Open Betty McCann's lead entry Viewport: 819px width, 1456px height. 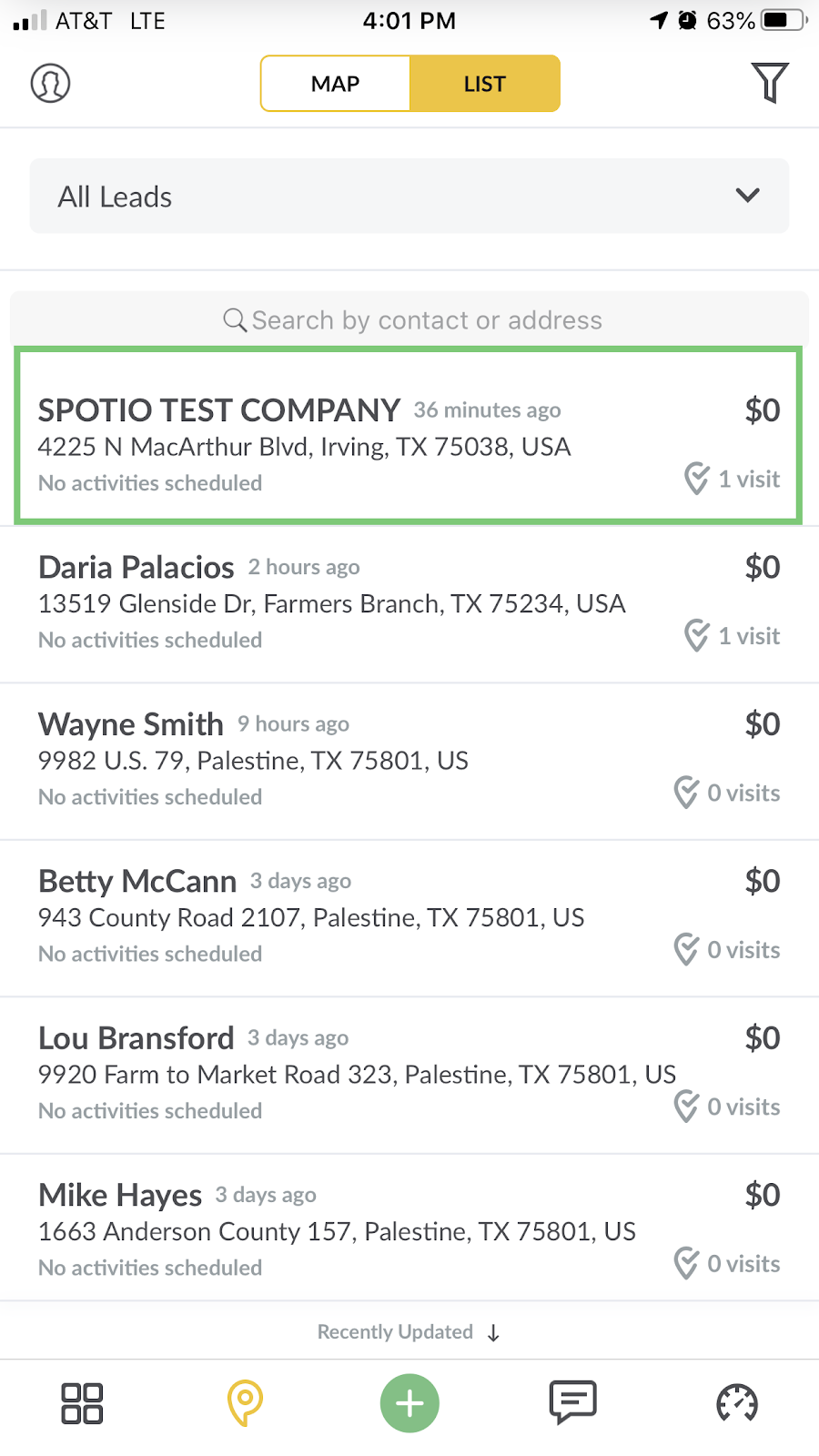click(409, 917)
